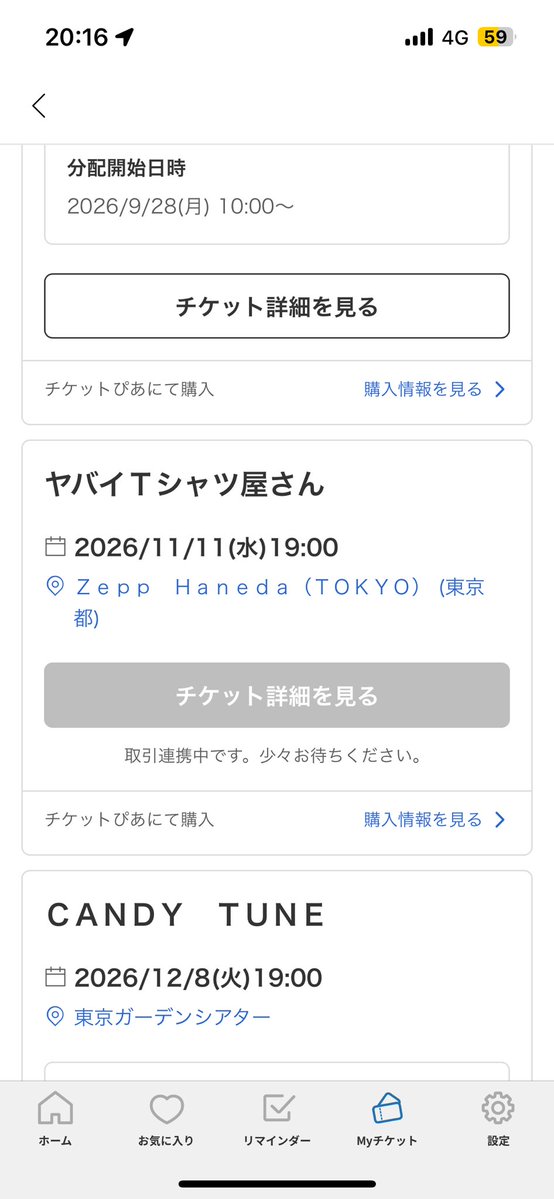Open the お気に入り tab

(166, 1119)
